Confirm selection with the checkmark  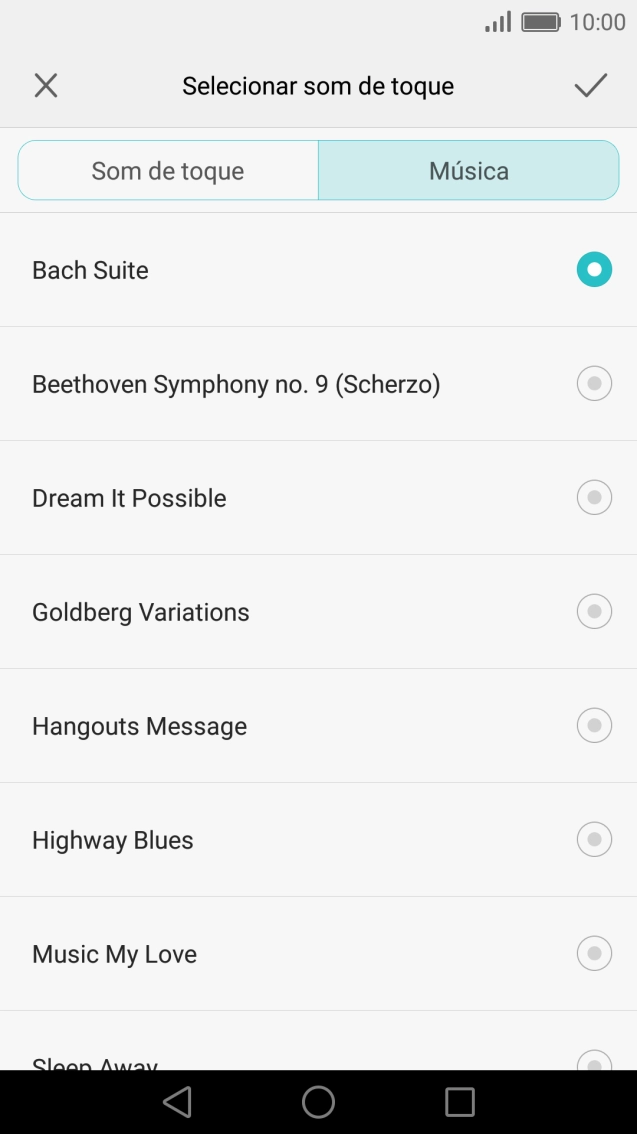click(x=590, y=86)
